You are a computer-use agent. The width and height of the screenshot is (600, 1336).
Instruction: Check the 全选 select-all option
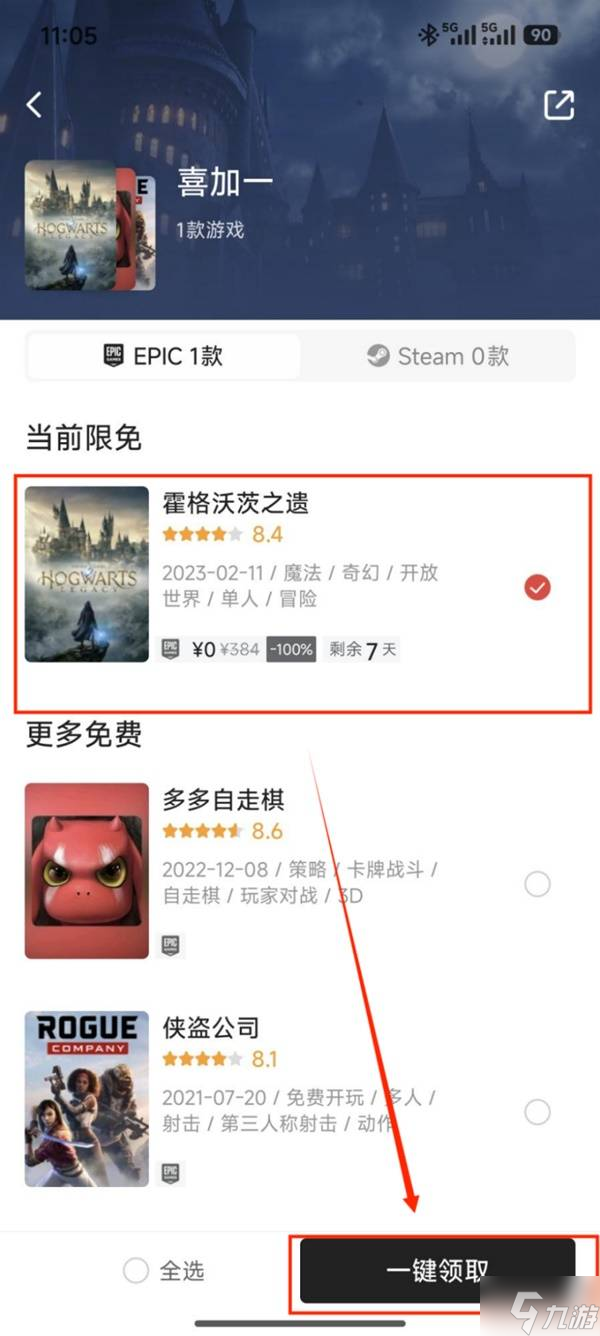click(x=136, y=1271)
